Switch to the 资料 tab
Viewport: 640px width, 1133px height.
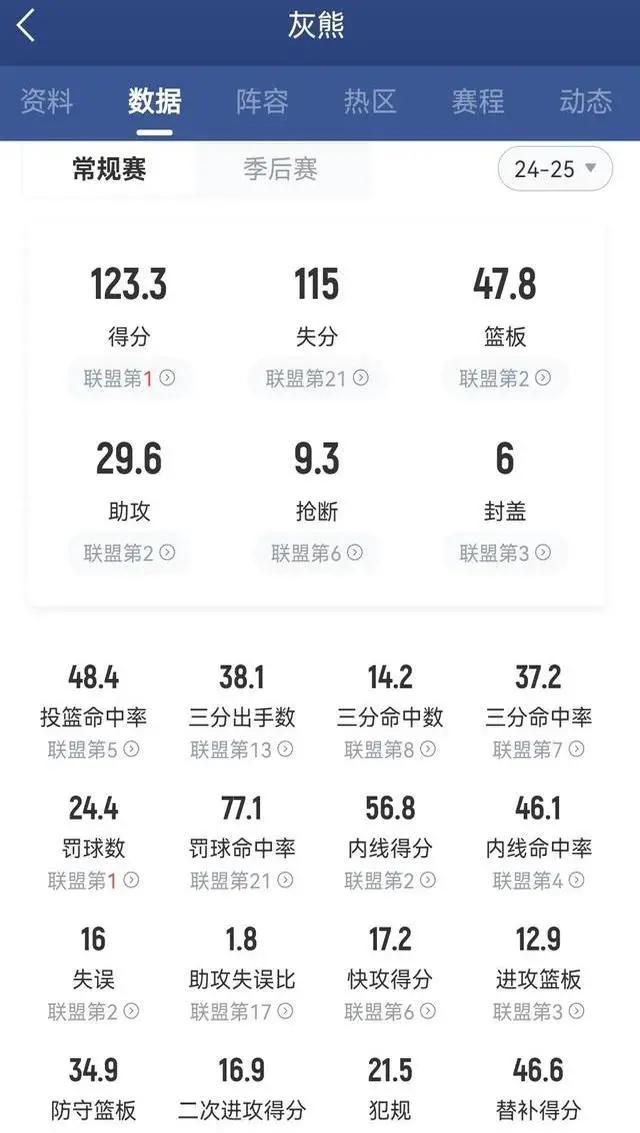pos(46,102)
